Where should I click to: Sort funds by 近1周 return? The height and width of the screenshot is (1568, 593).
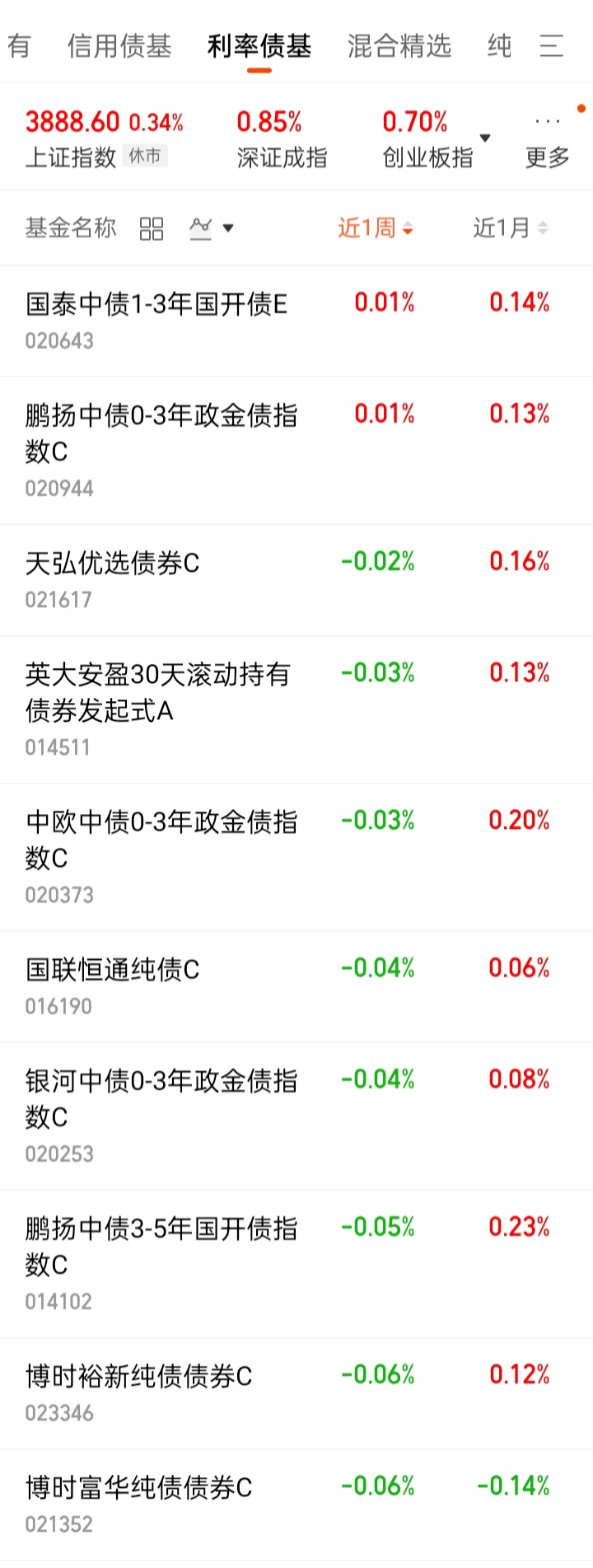tap(376, 228)
